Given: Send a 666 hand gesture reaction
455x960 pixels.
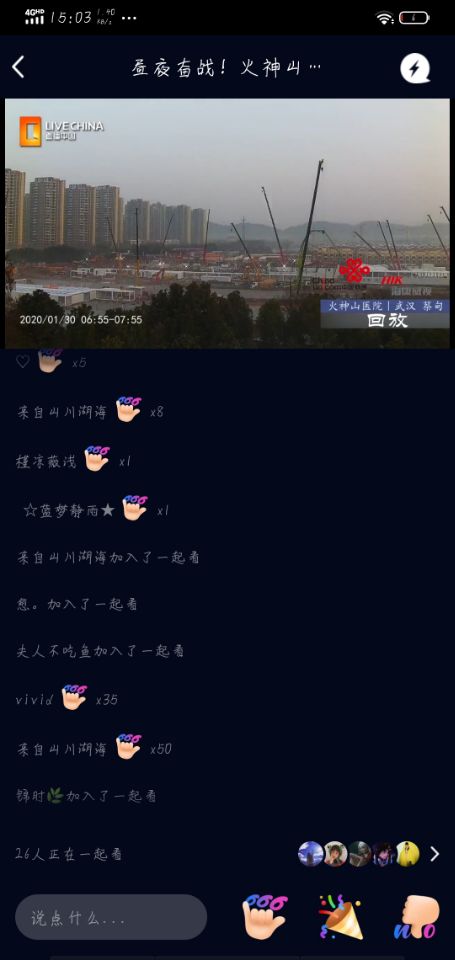Looking at the screenshot, I should [x=265, y=917].
